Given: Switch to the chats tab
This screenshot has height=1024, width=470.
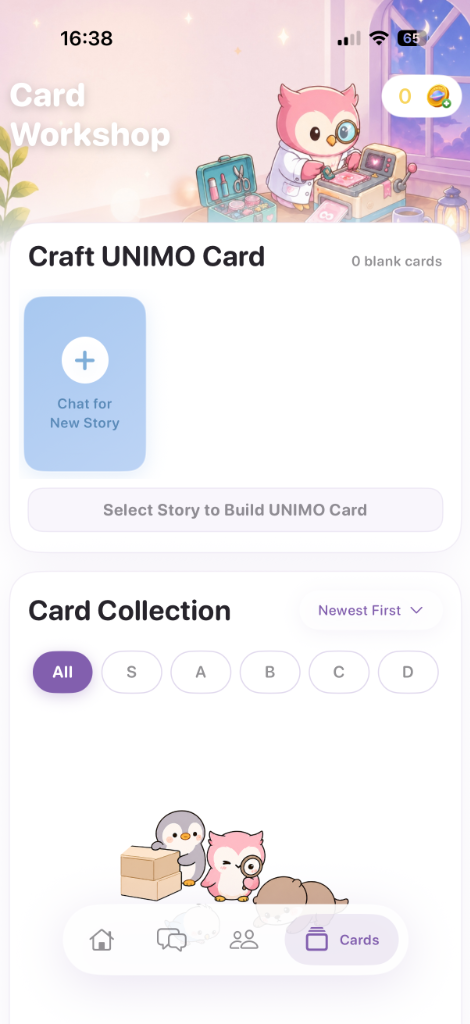Looking at the screenshot, I should point(172,940).
